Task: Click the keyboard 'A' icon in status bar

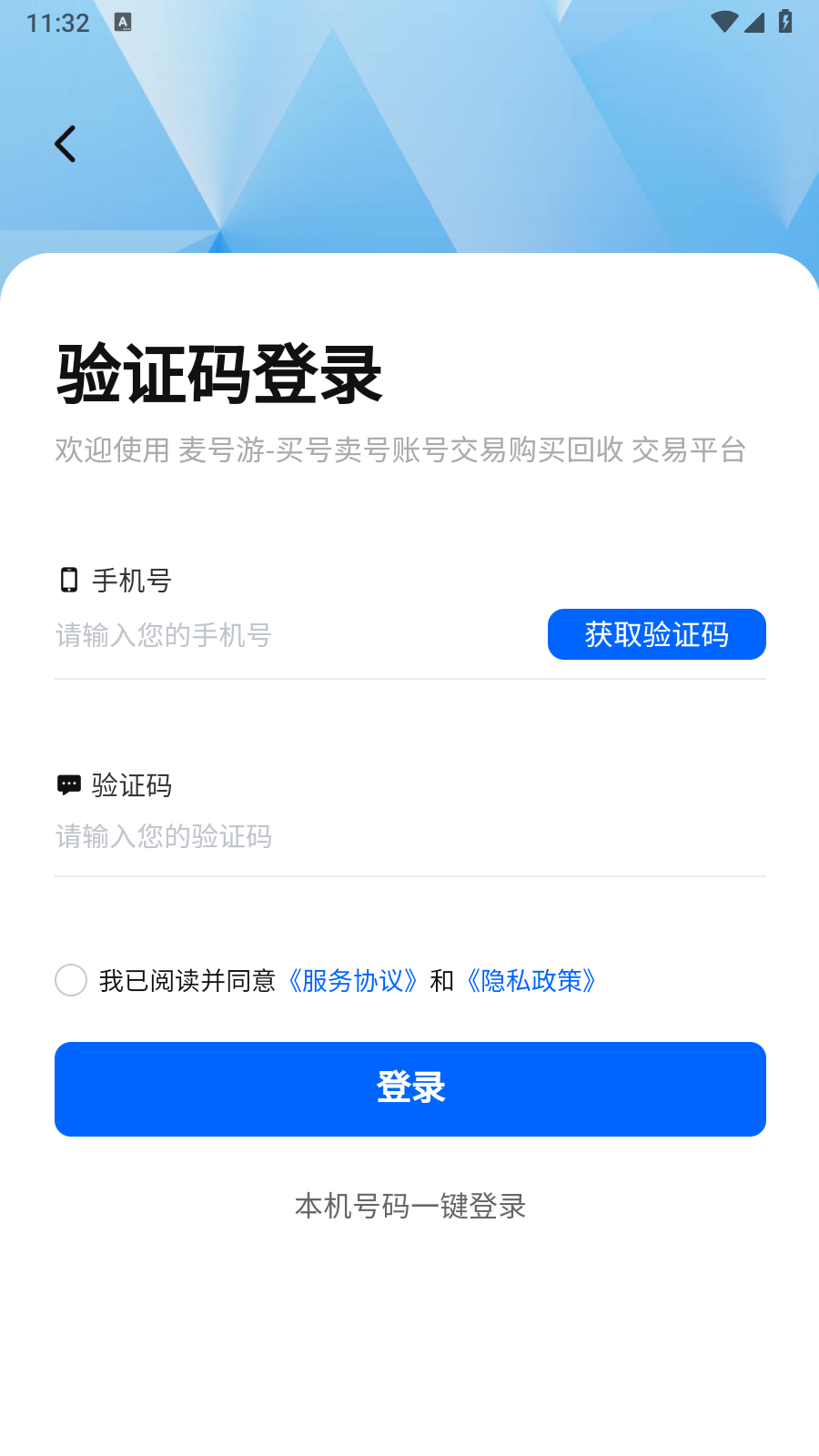Action: coord(123,23)
